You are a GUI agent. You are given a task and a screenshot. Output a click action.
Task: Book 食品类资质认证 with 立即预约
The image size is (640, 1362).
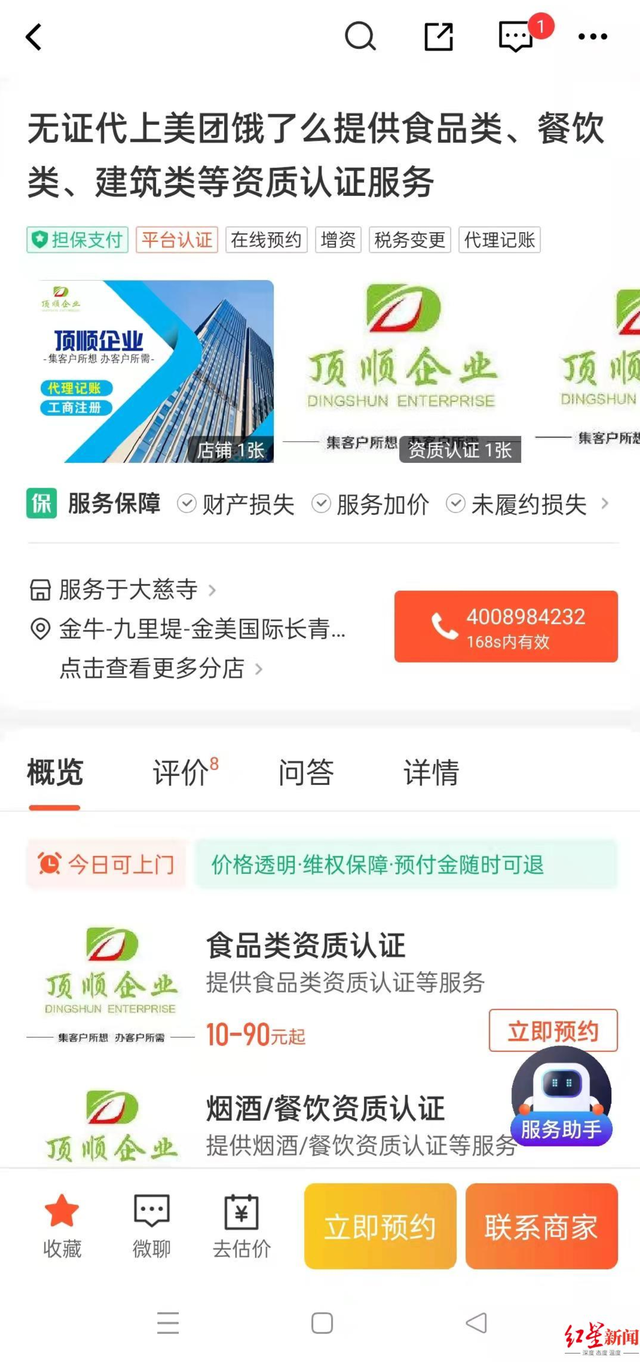pyautogui.click(x=552, y=1031)
